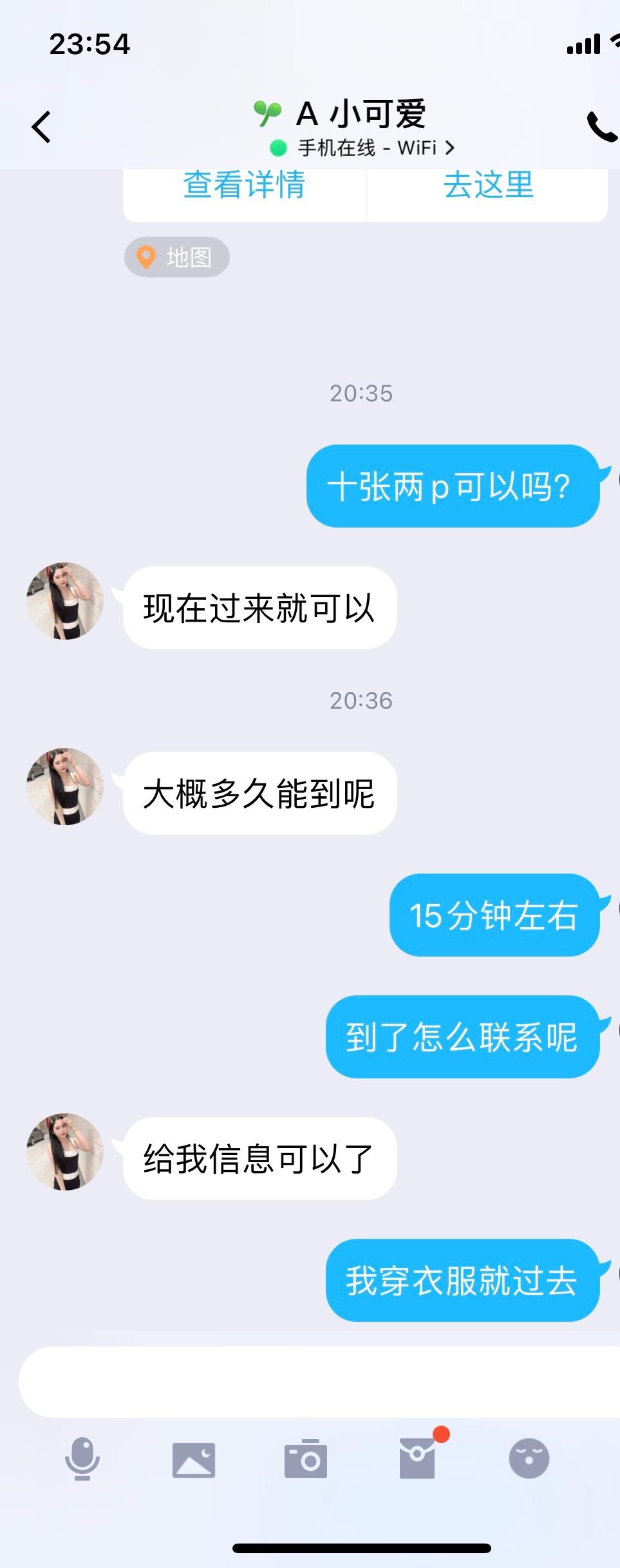
Task: Open the avatar beside 现在过来就可以
Action: [x=65, y=601]
